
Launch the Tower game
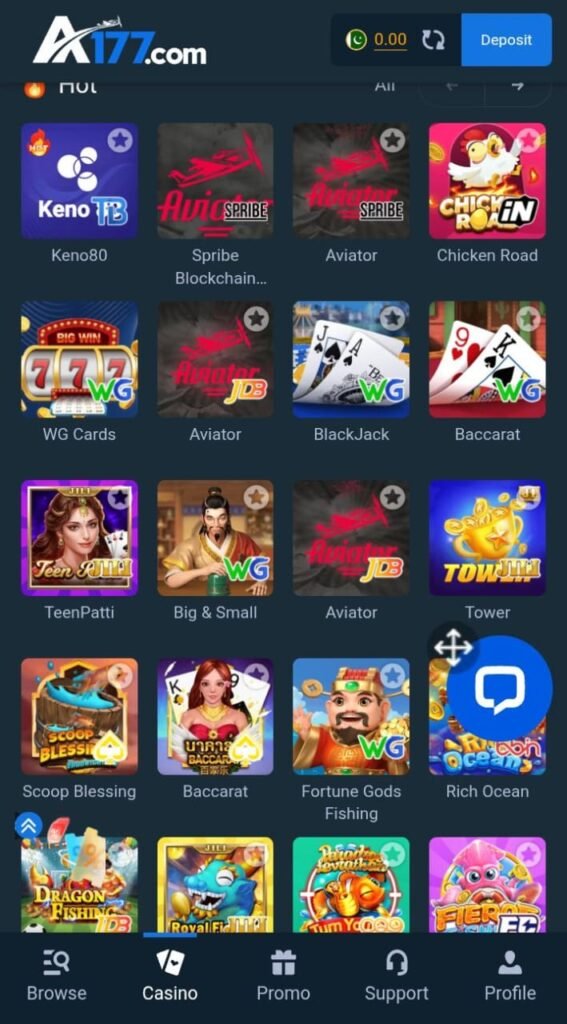(487, 538)
